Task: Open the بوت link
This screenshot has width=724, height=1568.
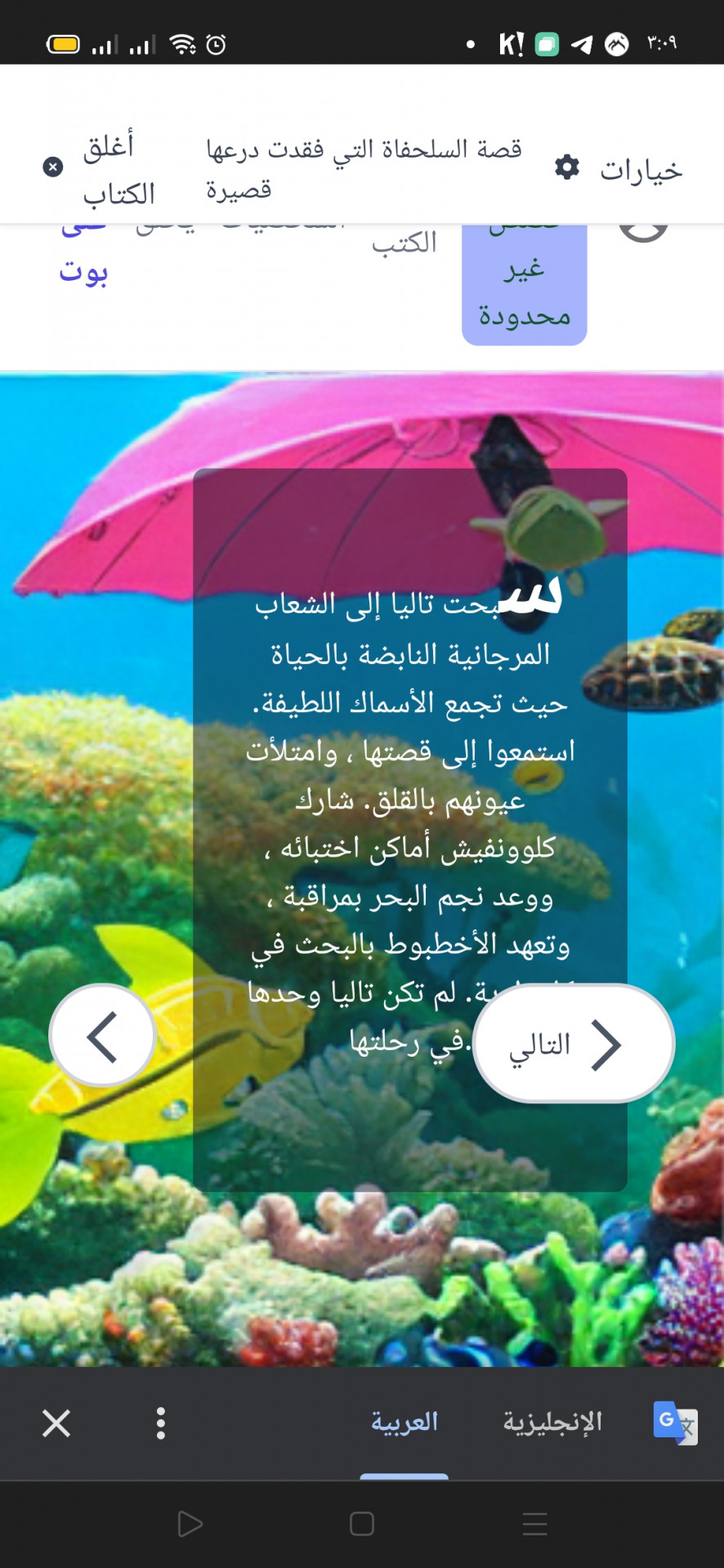Action: point(83,270)
